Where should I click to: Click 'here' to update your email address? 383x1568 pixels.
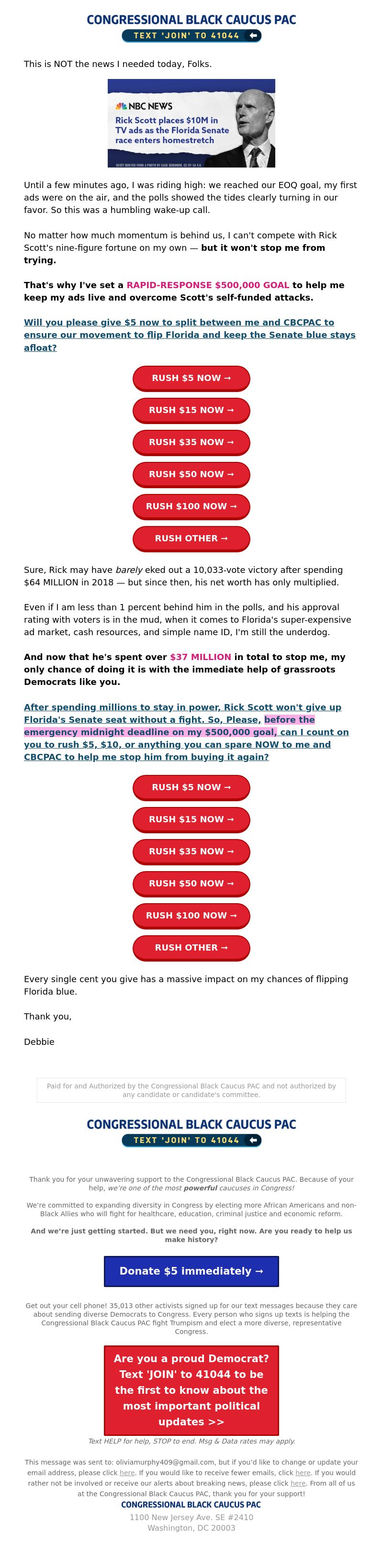point(127,1472)
